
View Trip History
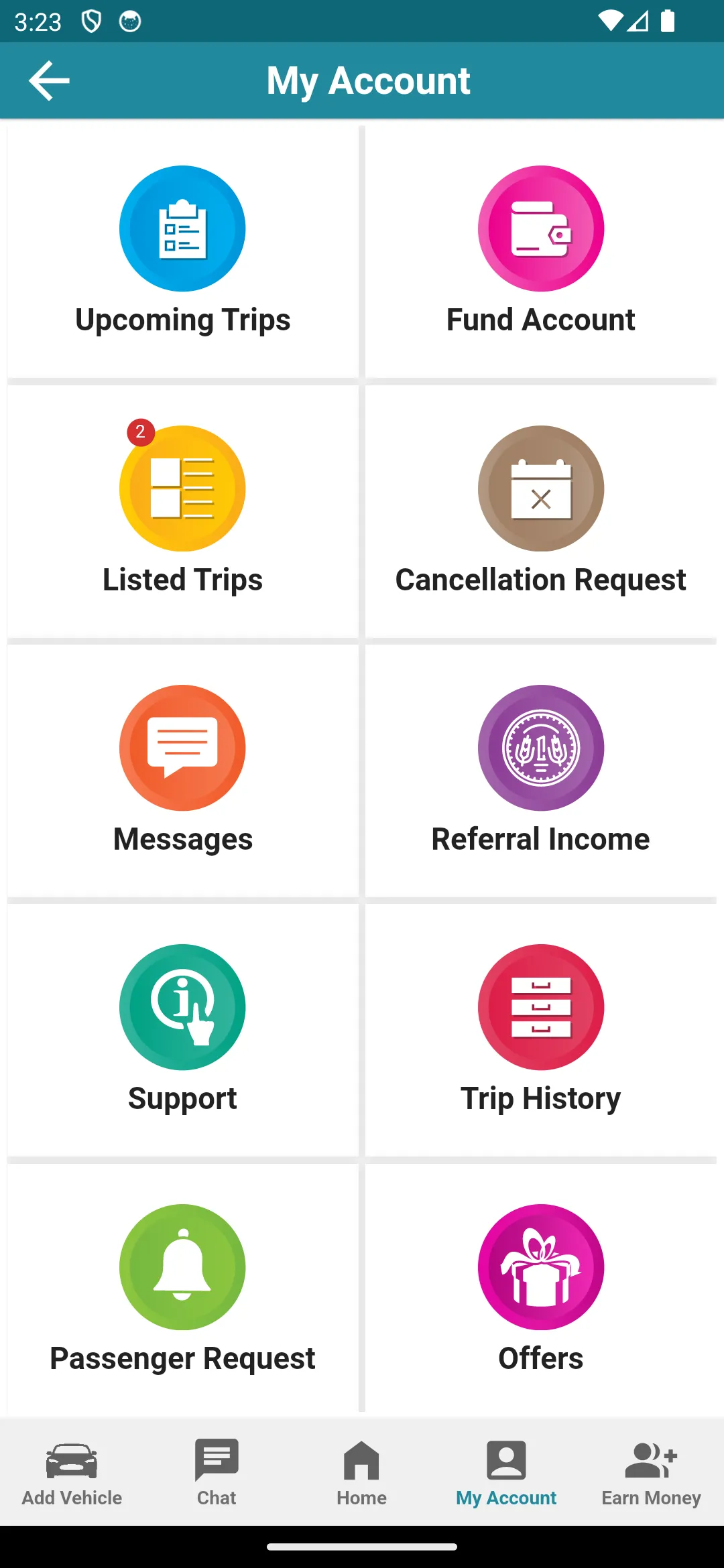pyautogui.click(x=540, y=1030)
